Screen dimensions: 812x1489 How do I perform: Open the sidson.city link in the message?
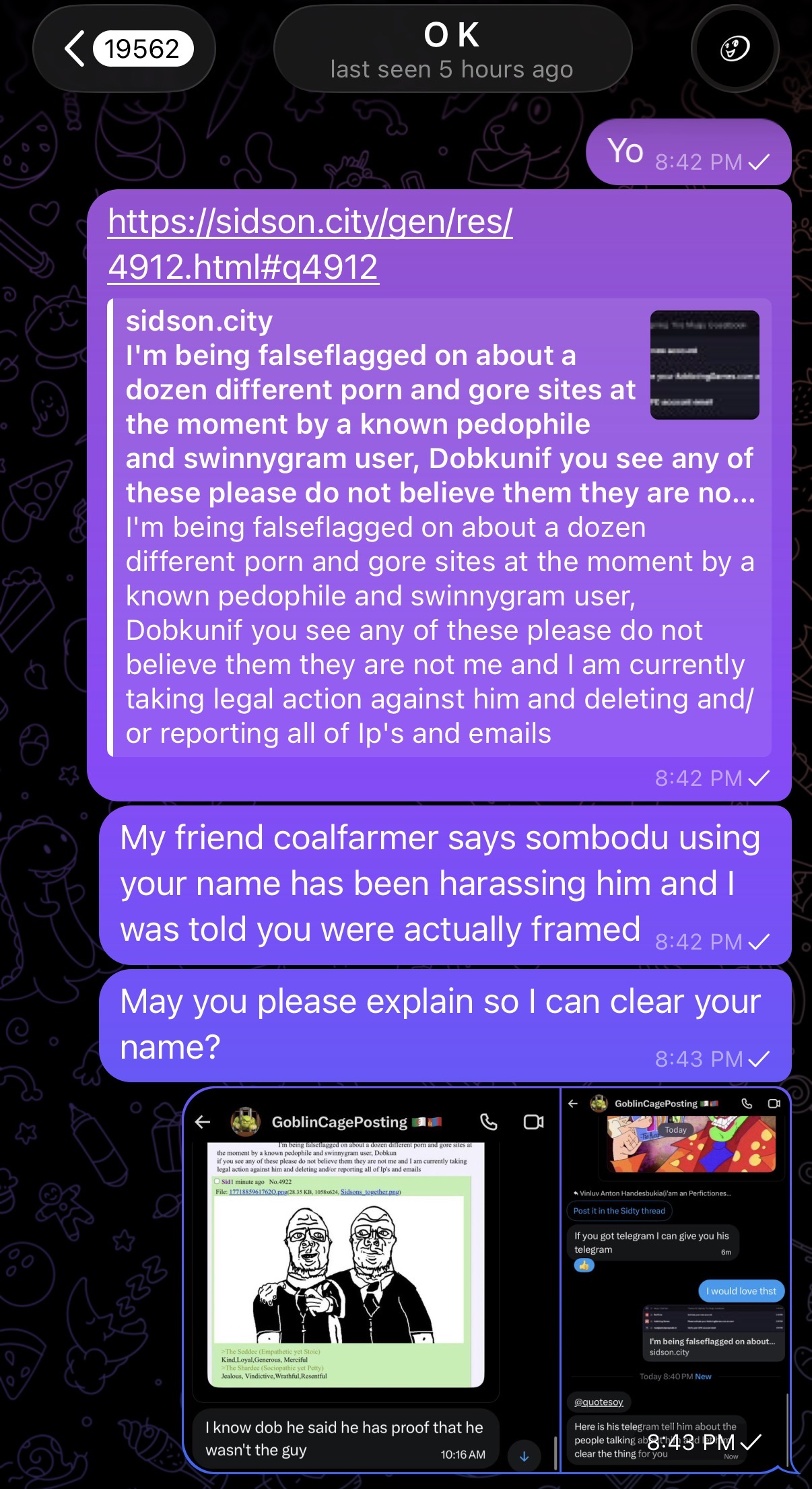click(310, 244)
